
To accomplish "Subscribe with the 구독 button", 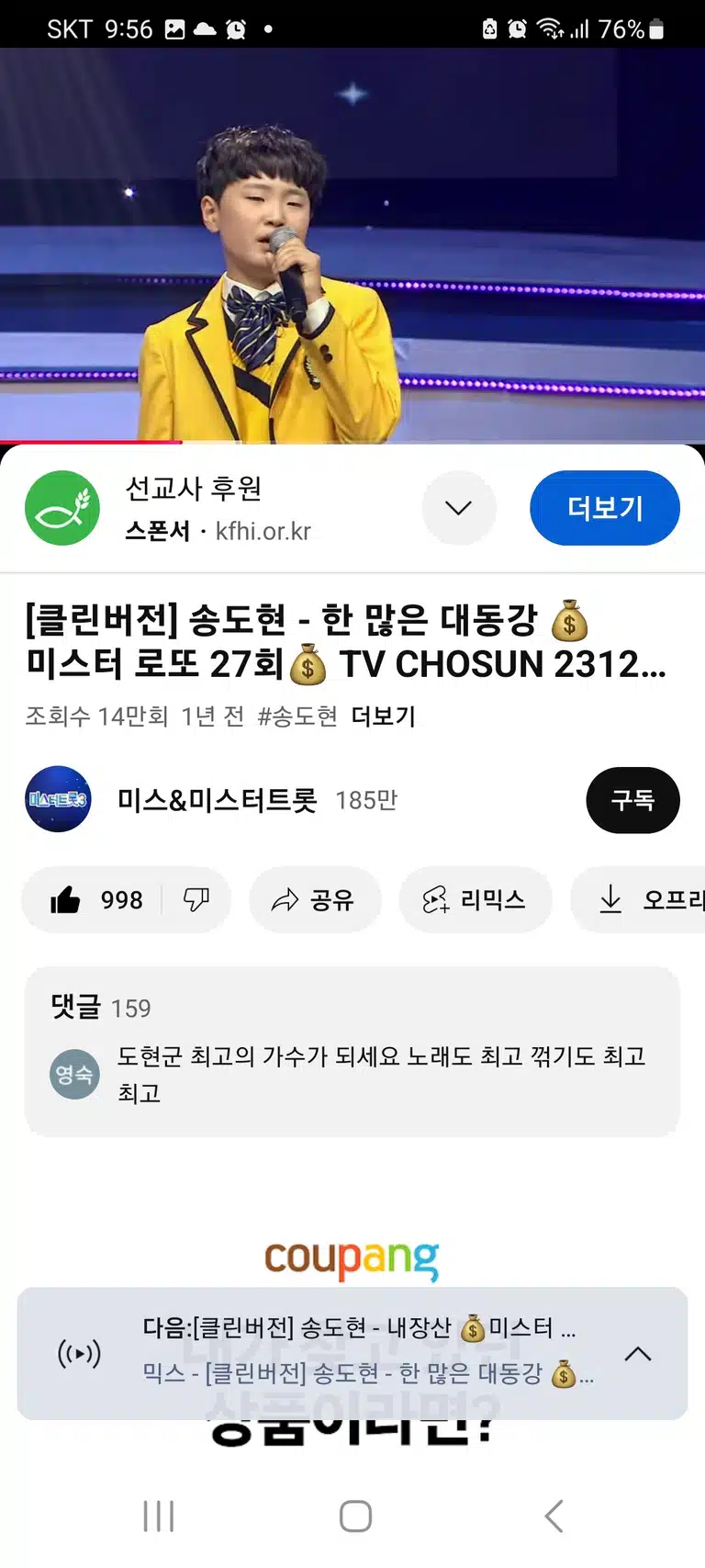I will (632, 800).
